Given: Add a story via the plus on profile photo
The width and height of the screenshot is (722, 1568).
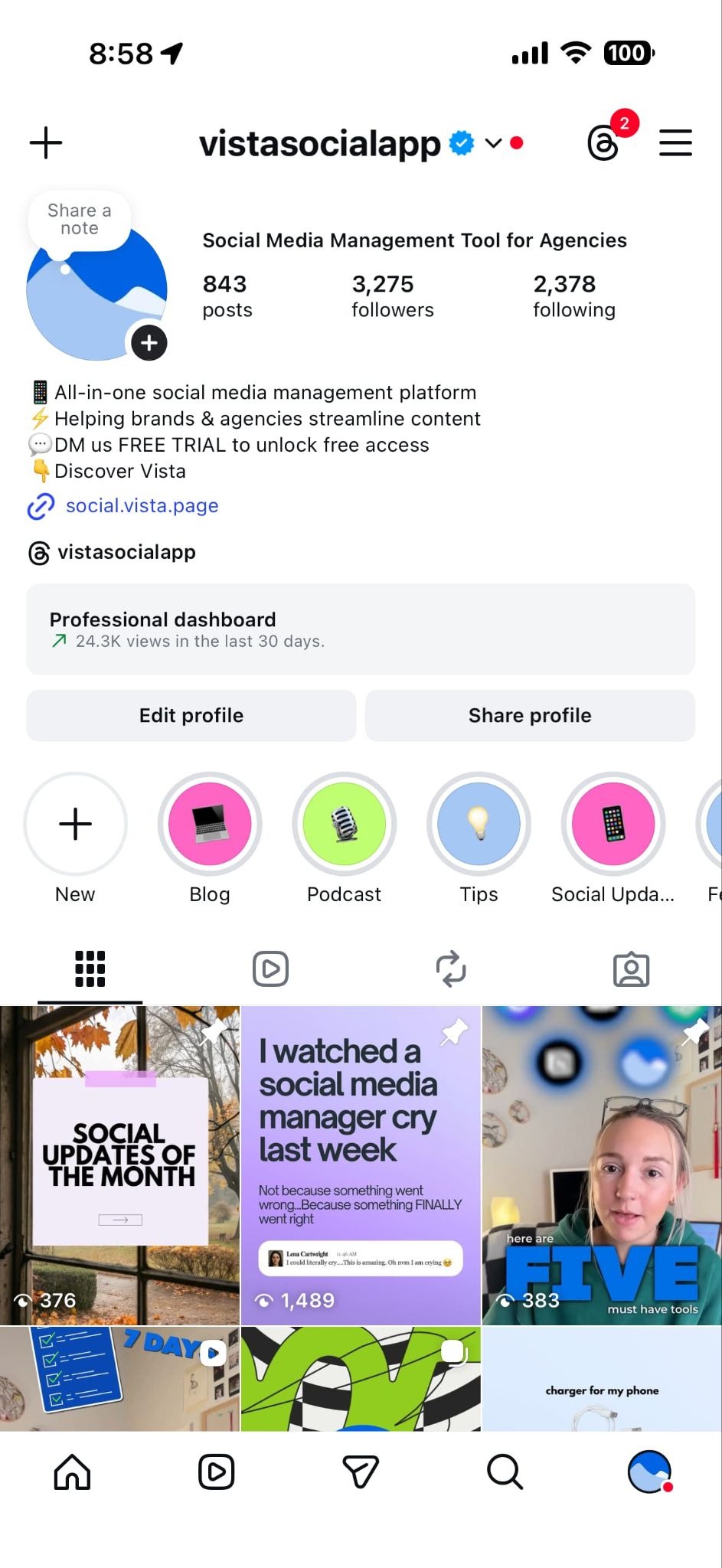Looking at the screenshot, I should pos(149,342).
